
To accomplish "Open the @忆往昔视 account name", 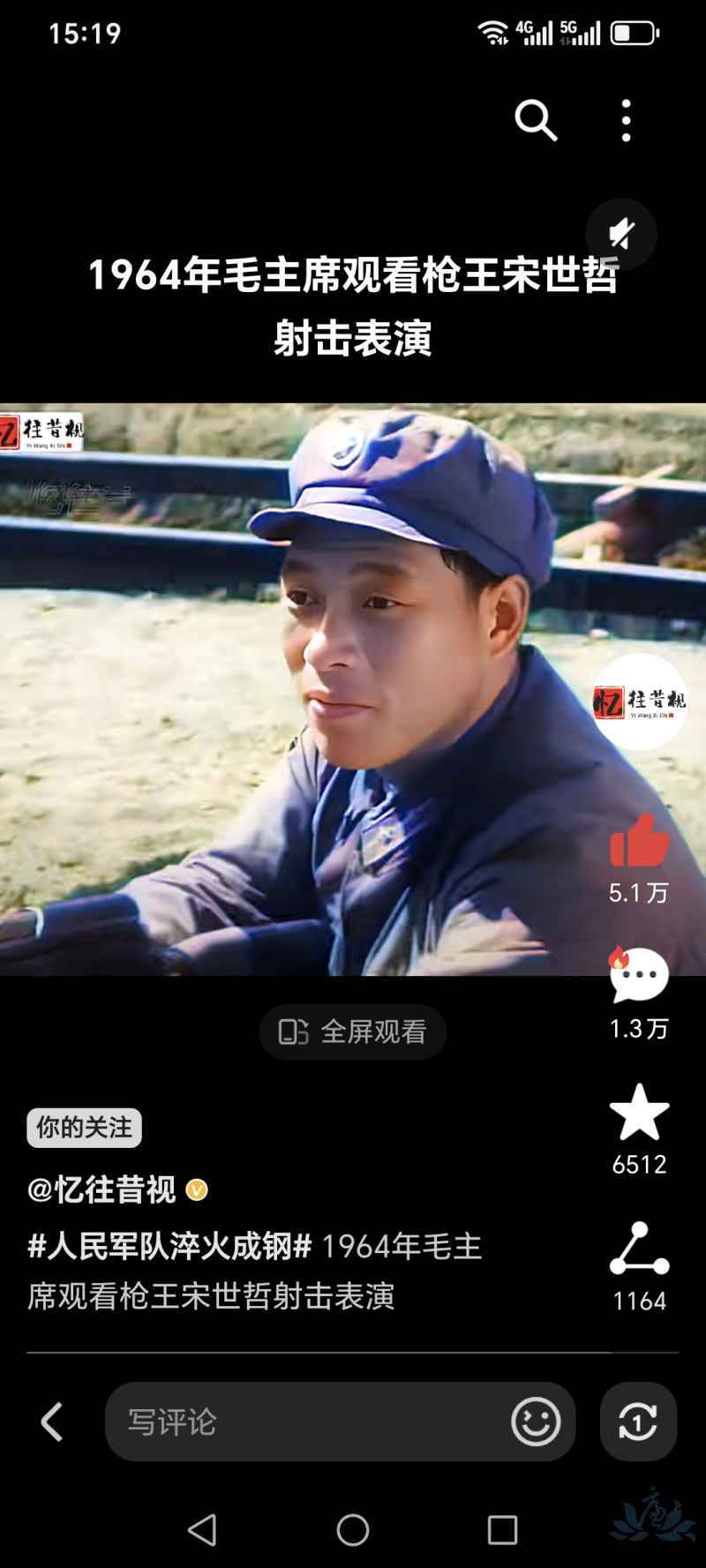I will 101,1190.
